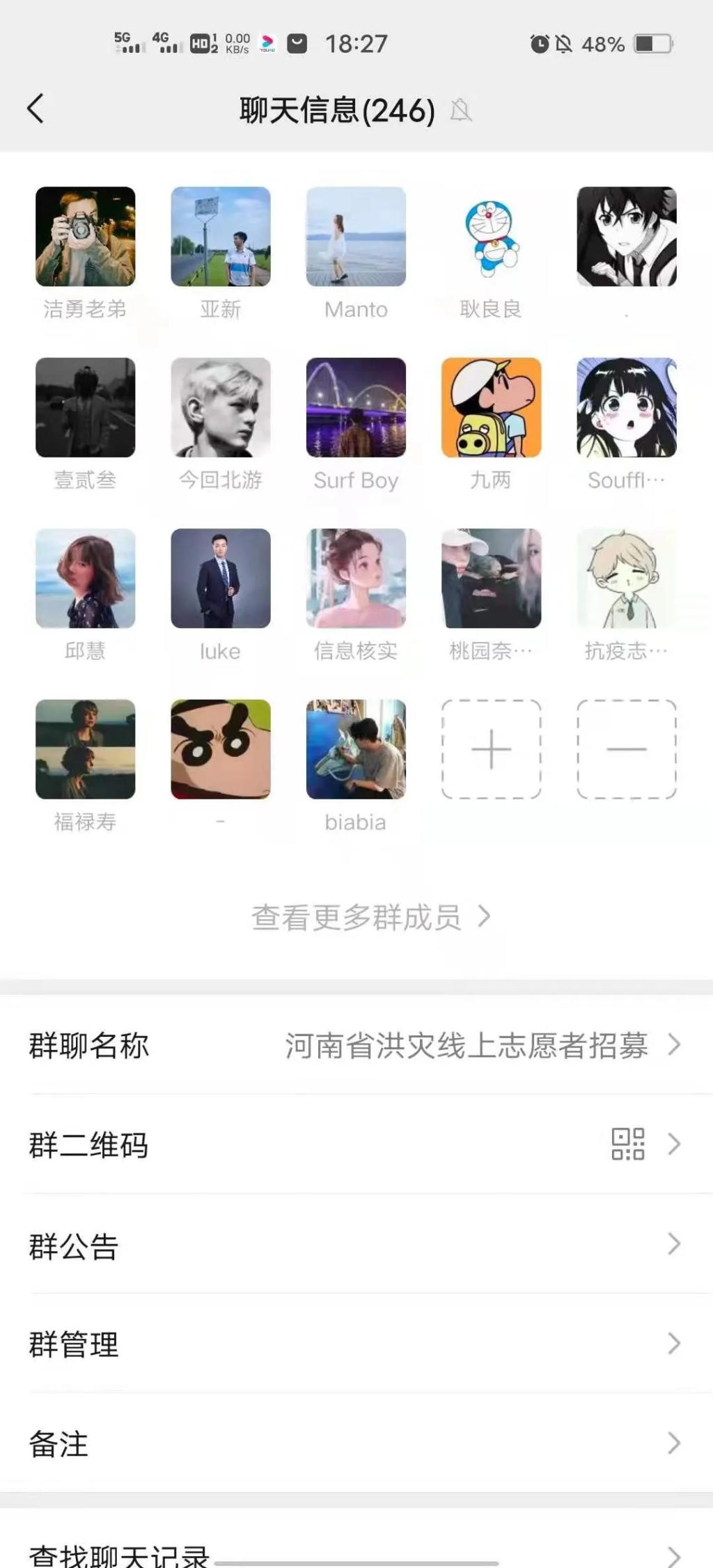
Task: View 福禄寿's profile
Action: [85, 749]
